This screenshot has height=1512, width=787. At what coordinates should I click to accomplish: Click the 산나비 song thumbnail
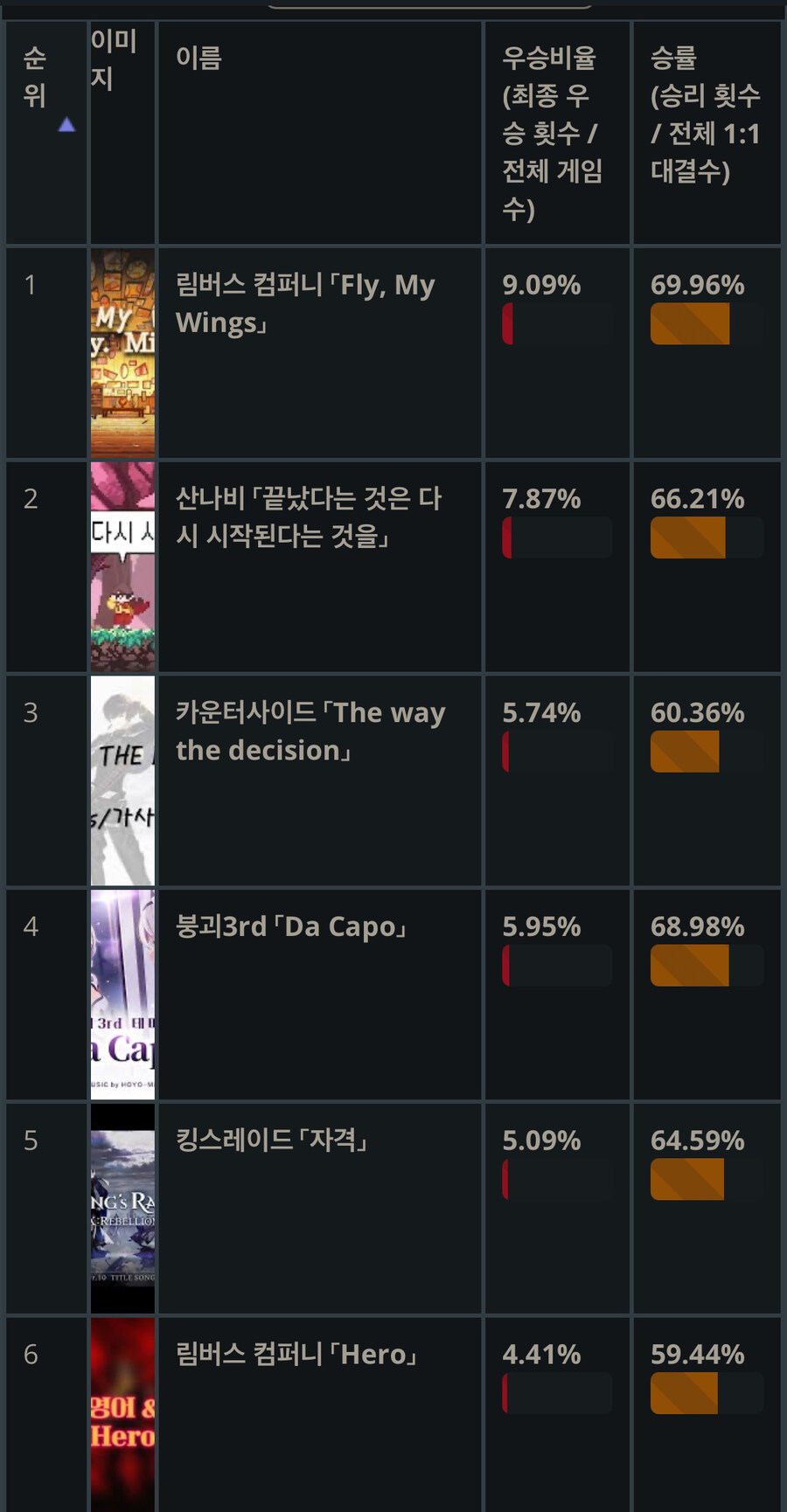(122, 566)
